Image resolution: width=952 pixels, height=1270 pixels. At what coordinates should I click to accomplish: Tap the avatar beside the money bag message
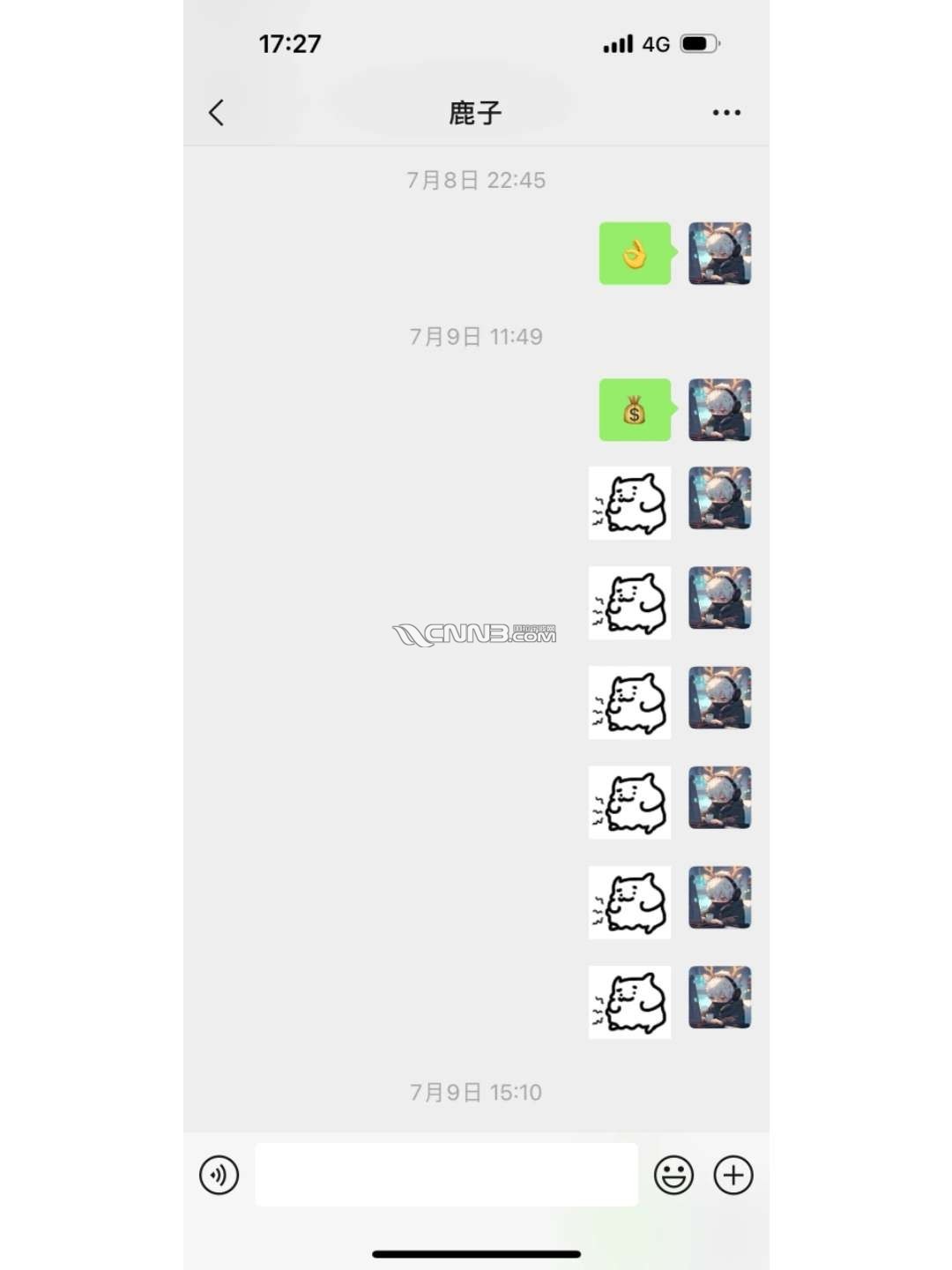719,410
